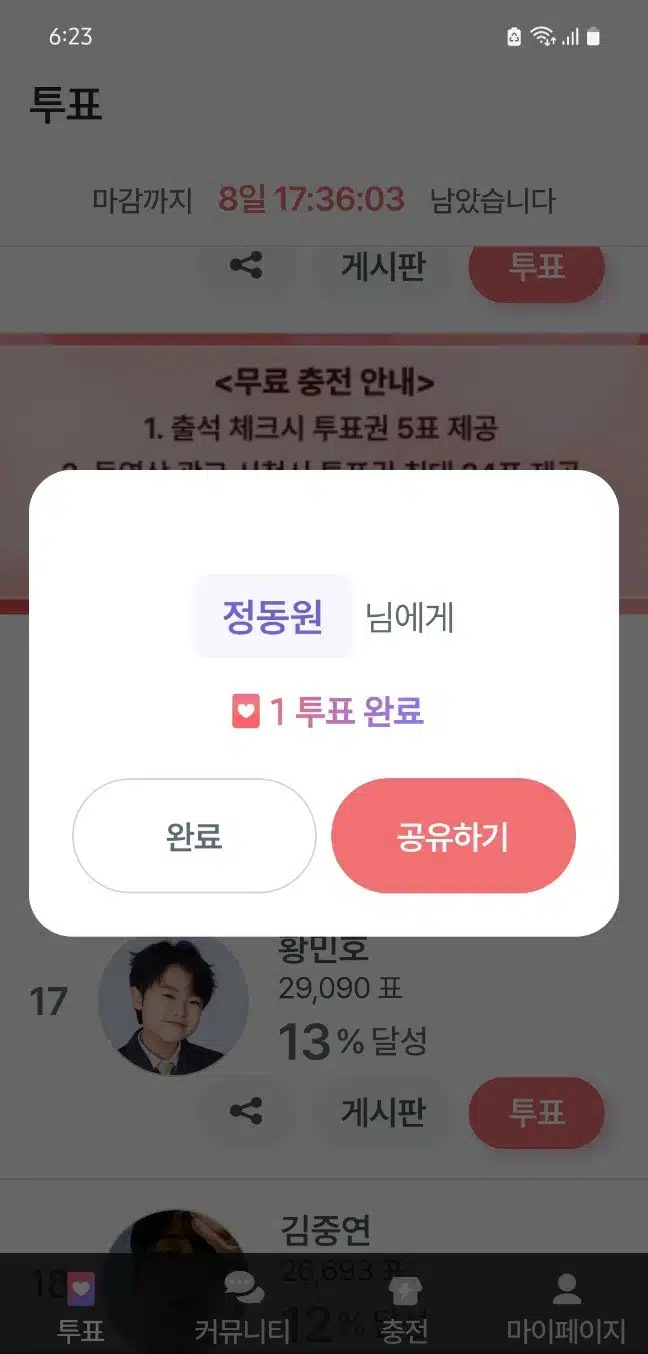Tap the 공유하기 button
Screen dimensions: 648x1354
pos(453,836)
